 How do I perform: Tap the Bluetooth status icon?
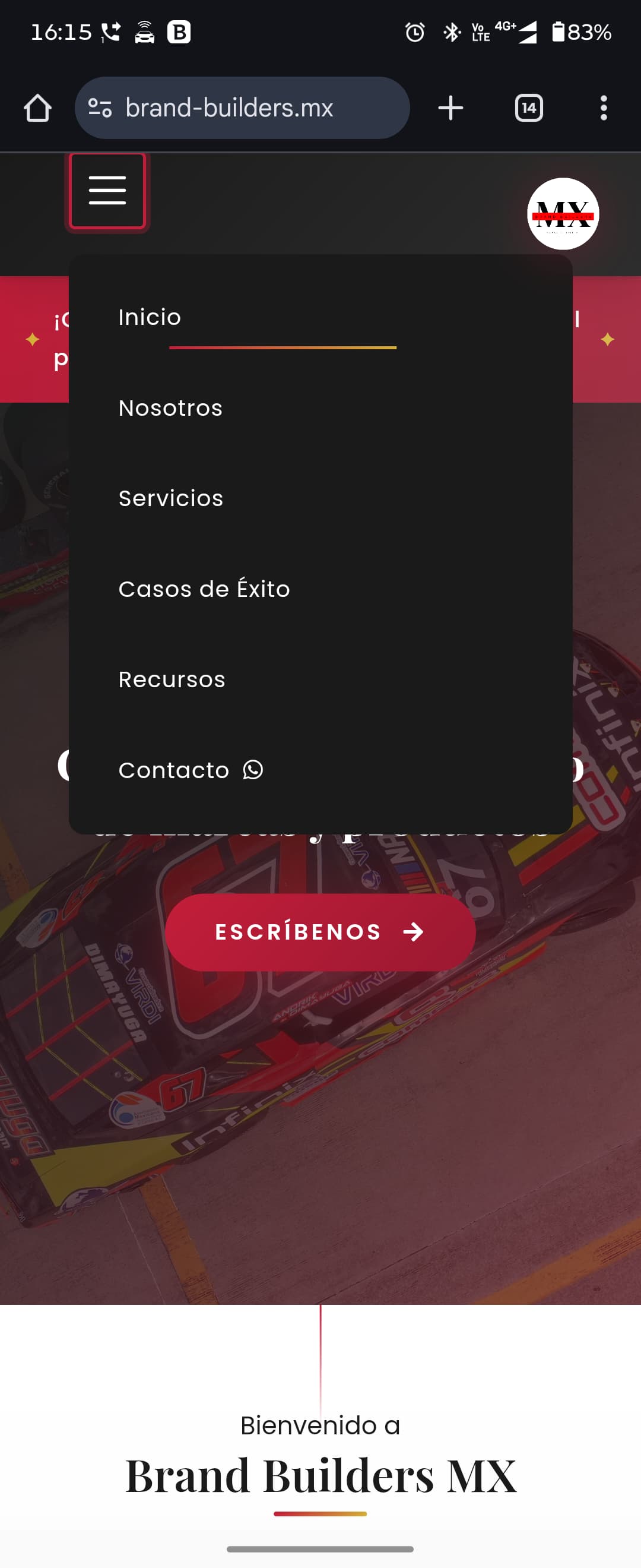451,33
